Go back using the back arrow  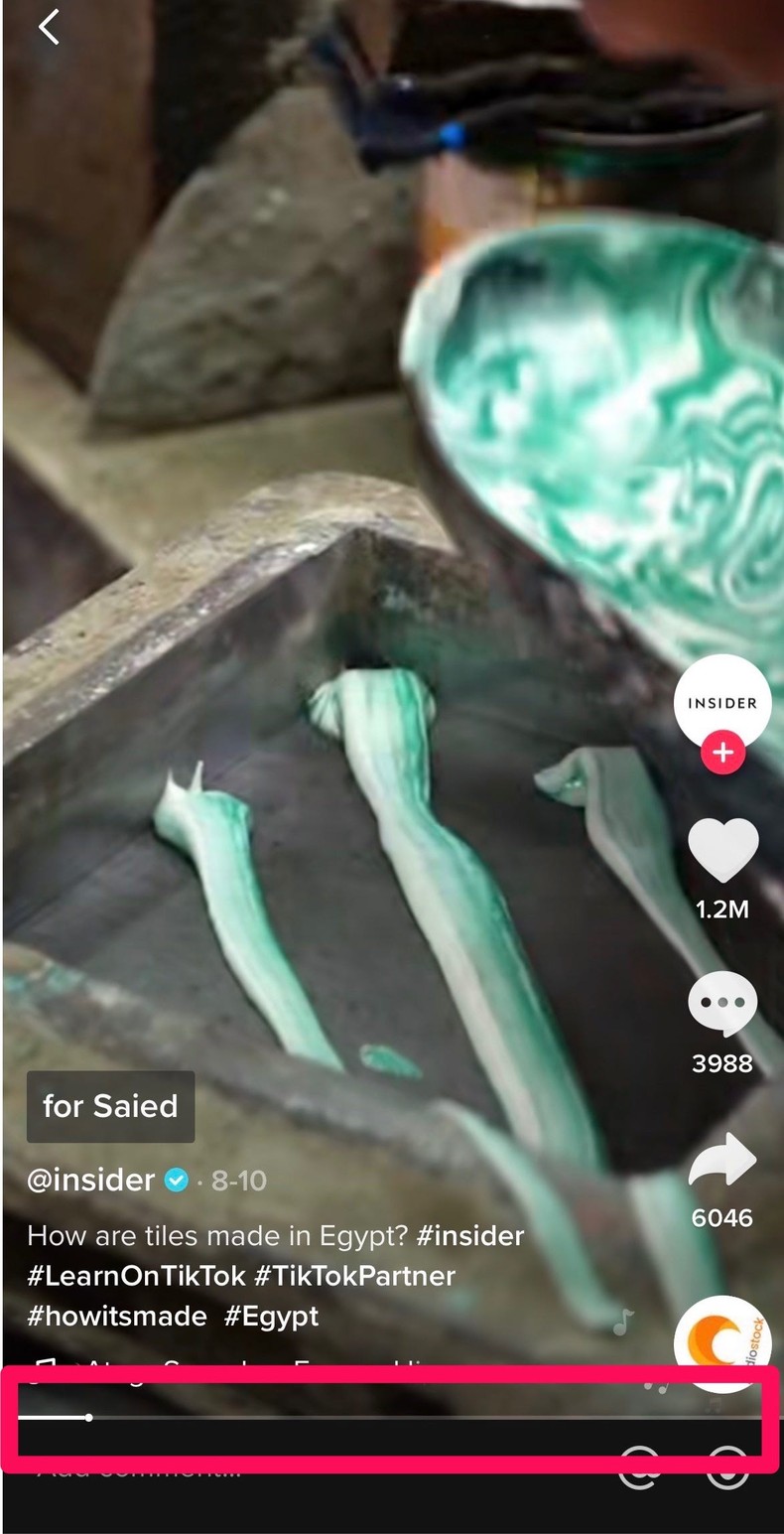click(x=47, y=27)
